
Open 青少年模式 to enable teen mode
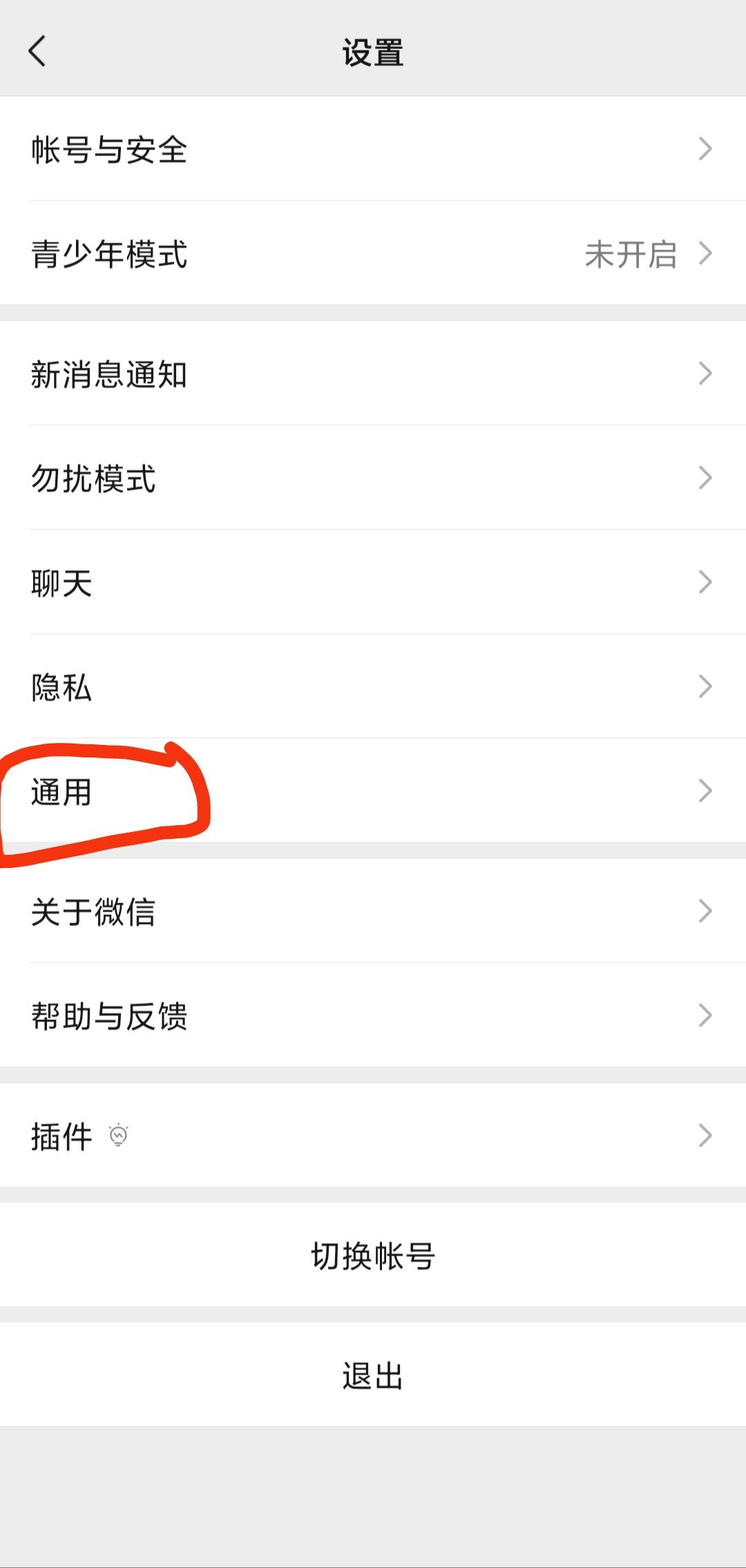click(x=373, y=254)
